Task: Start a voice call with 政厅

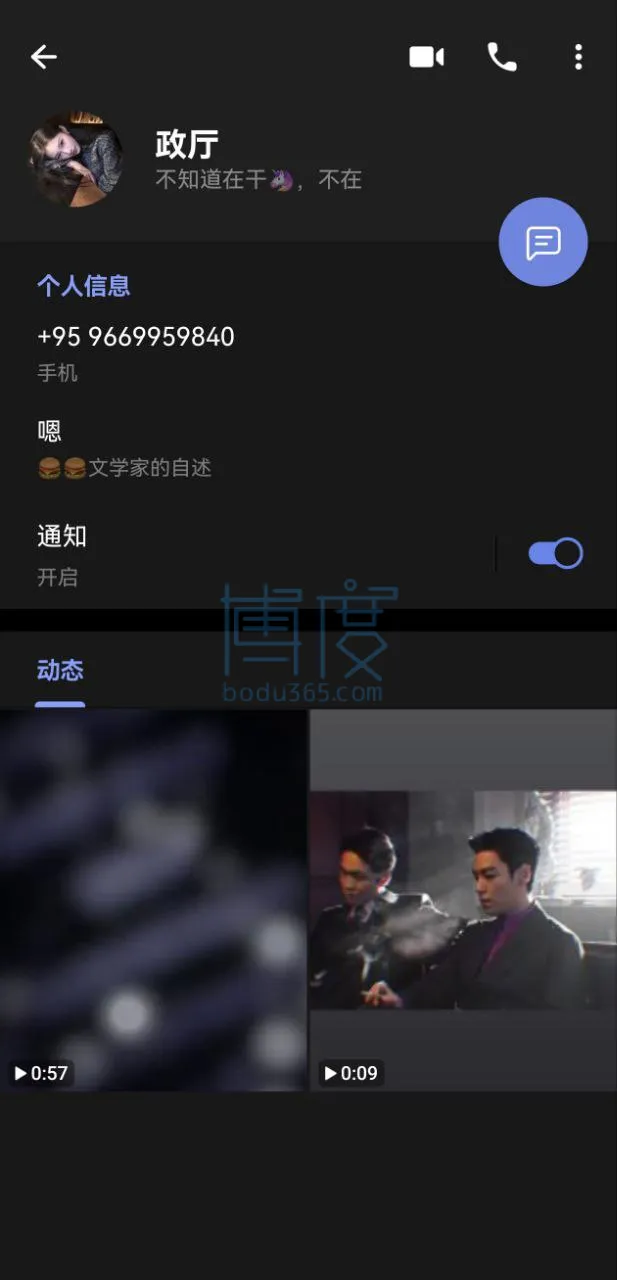Action: 502,57
